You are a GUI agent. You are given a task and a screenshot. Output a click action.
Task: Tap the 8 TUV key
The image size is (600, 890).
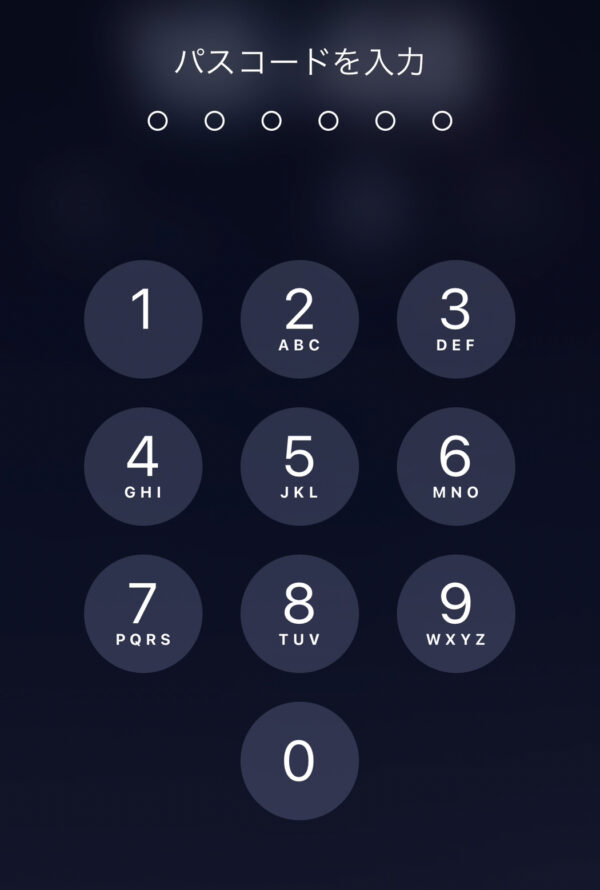click(299, 613)
